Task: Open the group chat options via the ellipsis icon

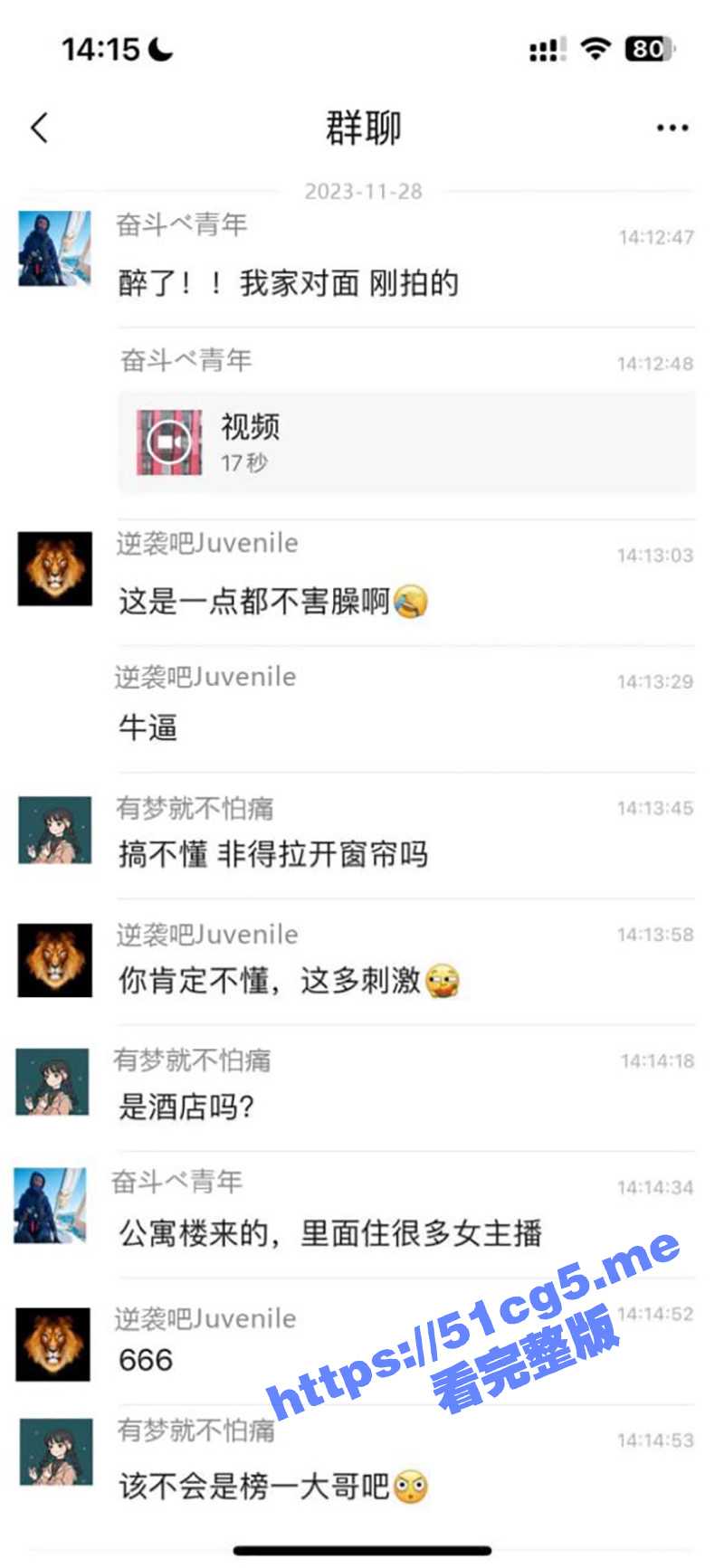Action: [x=671, y=127]
